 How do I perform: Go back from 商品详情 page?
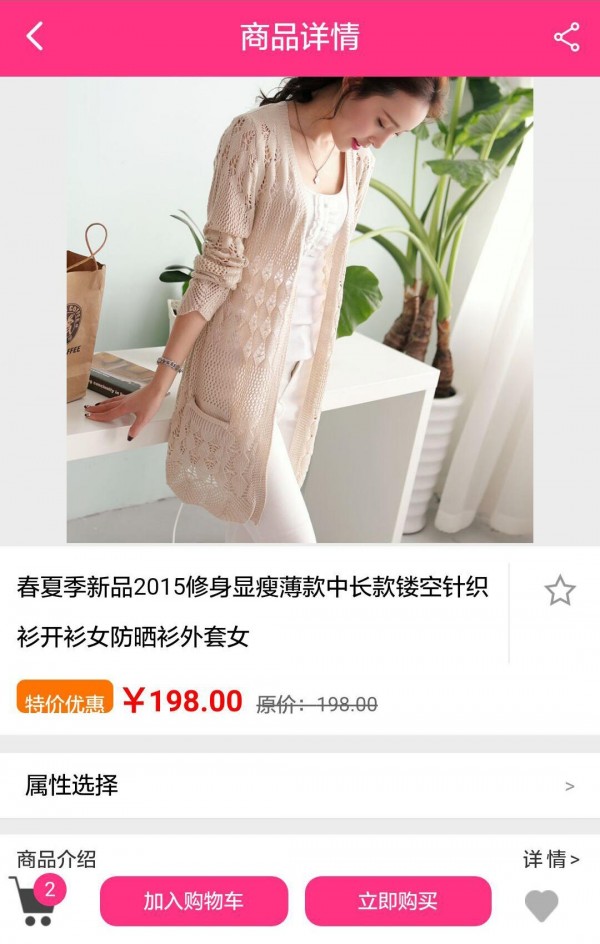[x=35, y=37]
